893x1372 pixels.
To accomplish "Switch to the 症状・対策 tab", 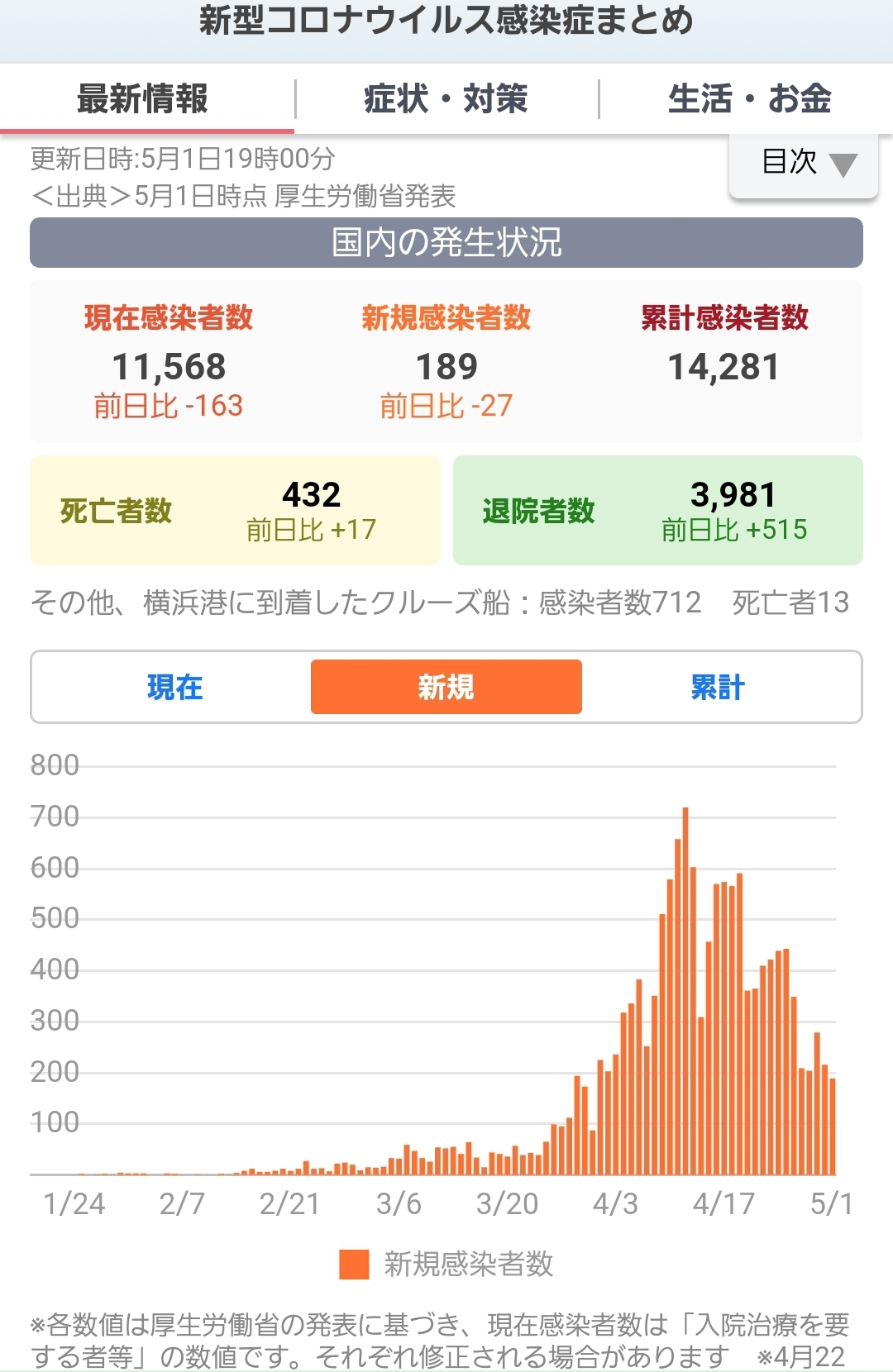I will (x=446, y=99).
